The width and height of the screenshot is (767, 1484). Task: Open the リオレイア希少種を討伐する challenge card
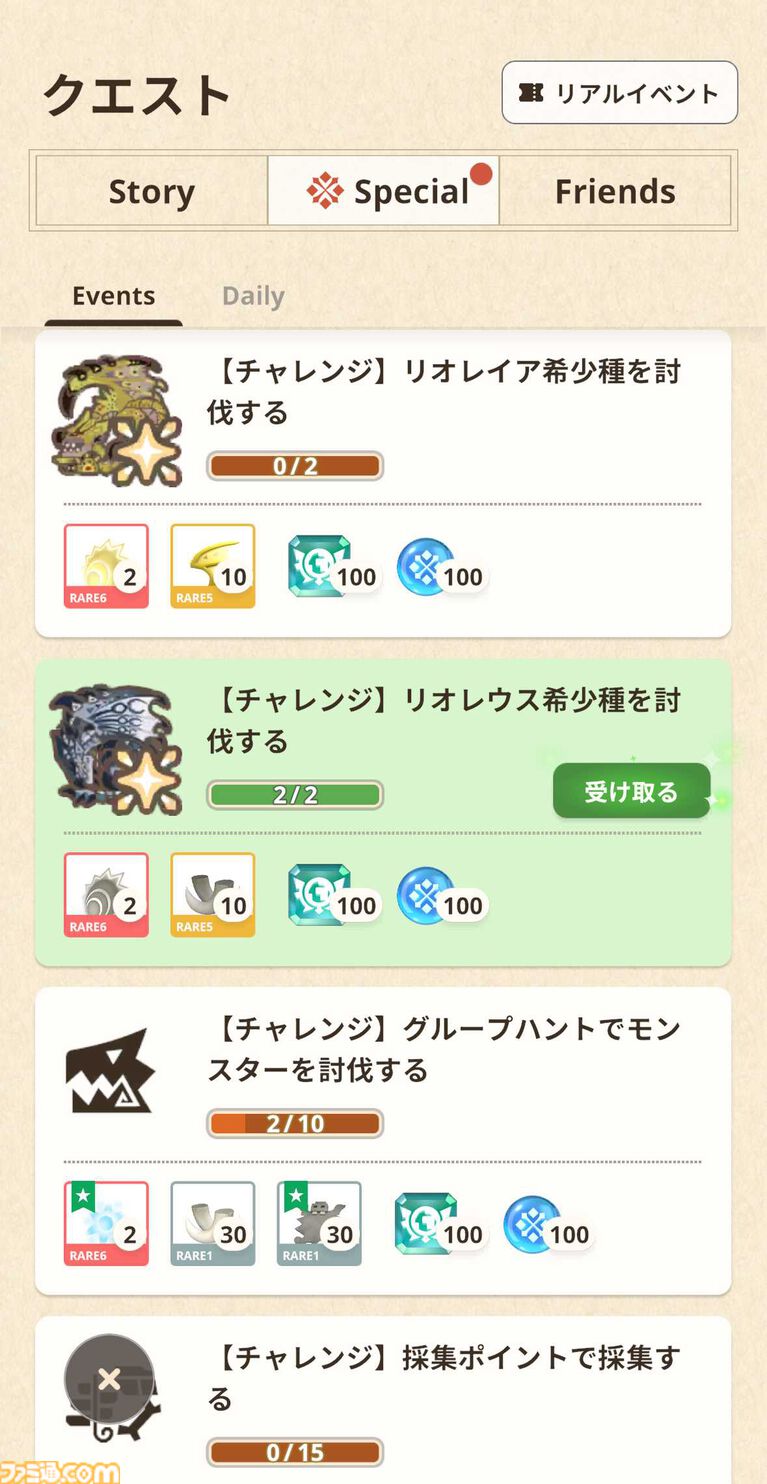[x=443, y=392]
